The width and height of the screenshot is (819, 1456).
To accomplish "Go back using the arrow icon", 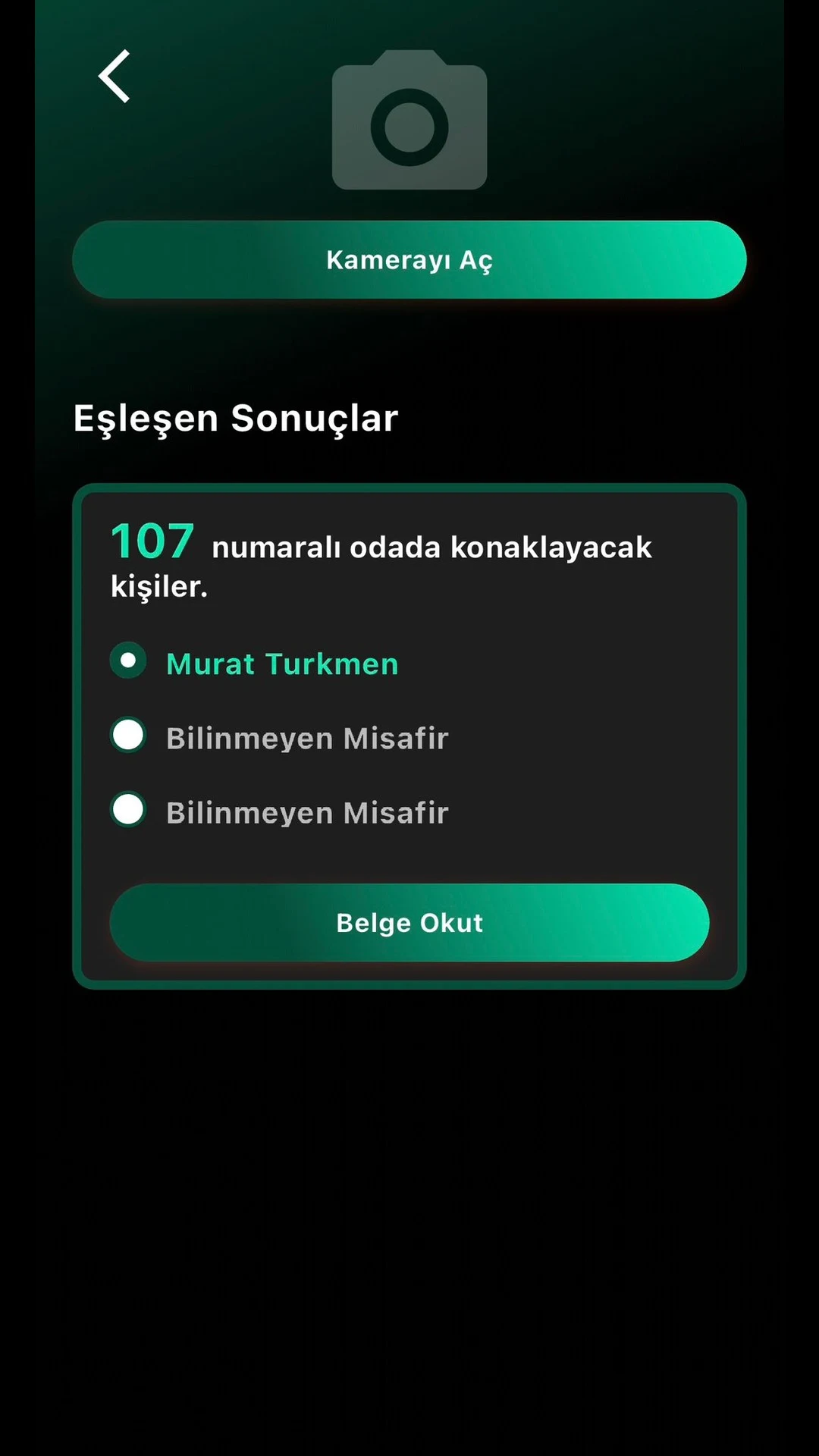I will (115, 77).
